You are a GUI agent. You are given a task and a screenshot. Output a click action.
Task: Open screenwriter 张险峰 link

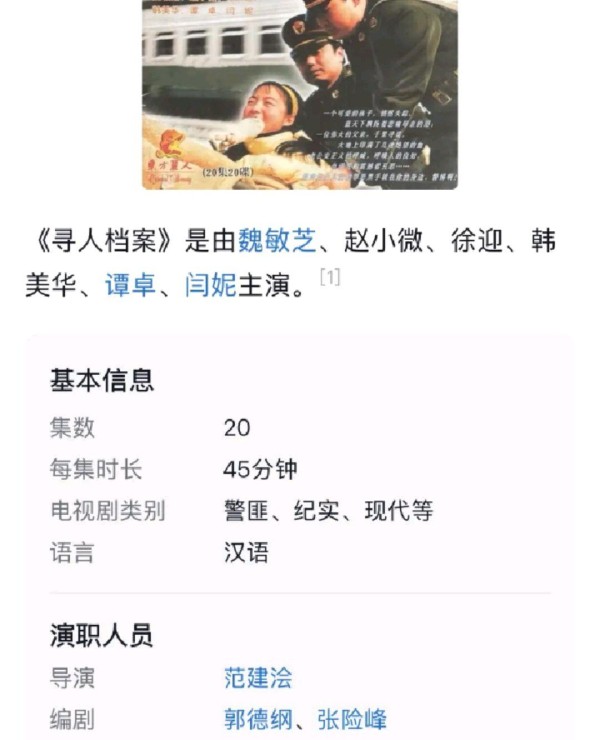(352, 718)
